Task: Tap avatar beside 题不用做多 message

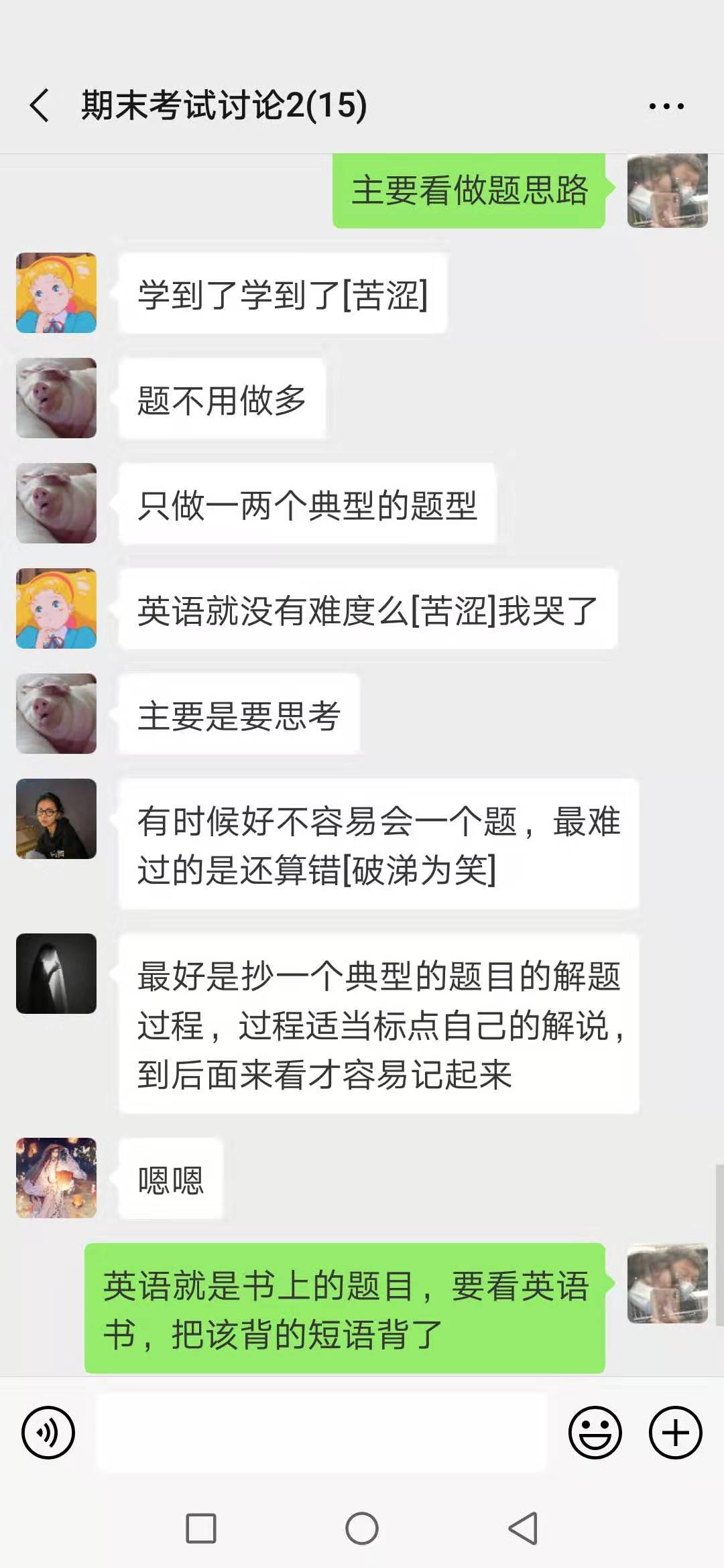Action: tap(56, 398)
